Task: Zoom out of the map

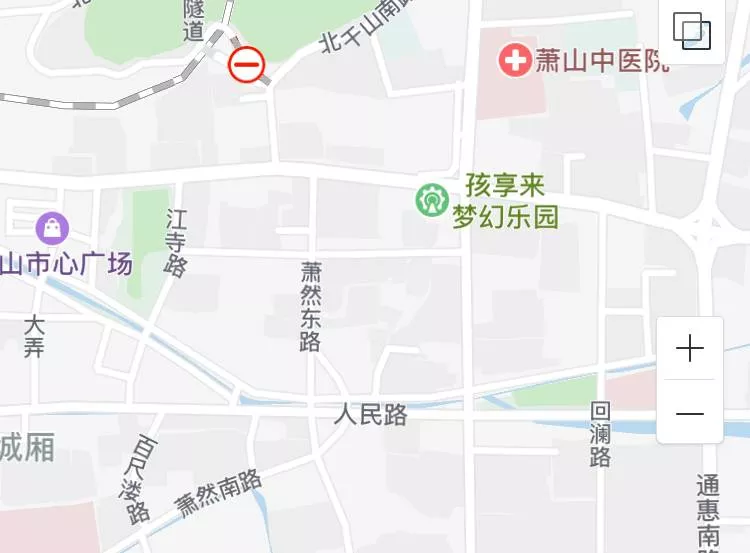Action: tap(690, 413)
